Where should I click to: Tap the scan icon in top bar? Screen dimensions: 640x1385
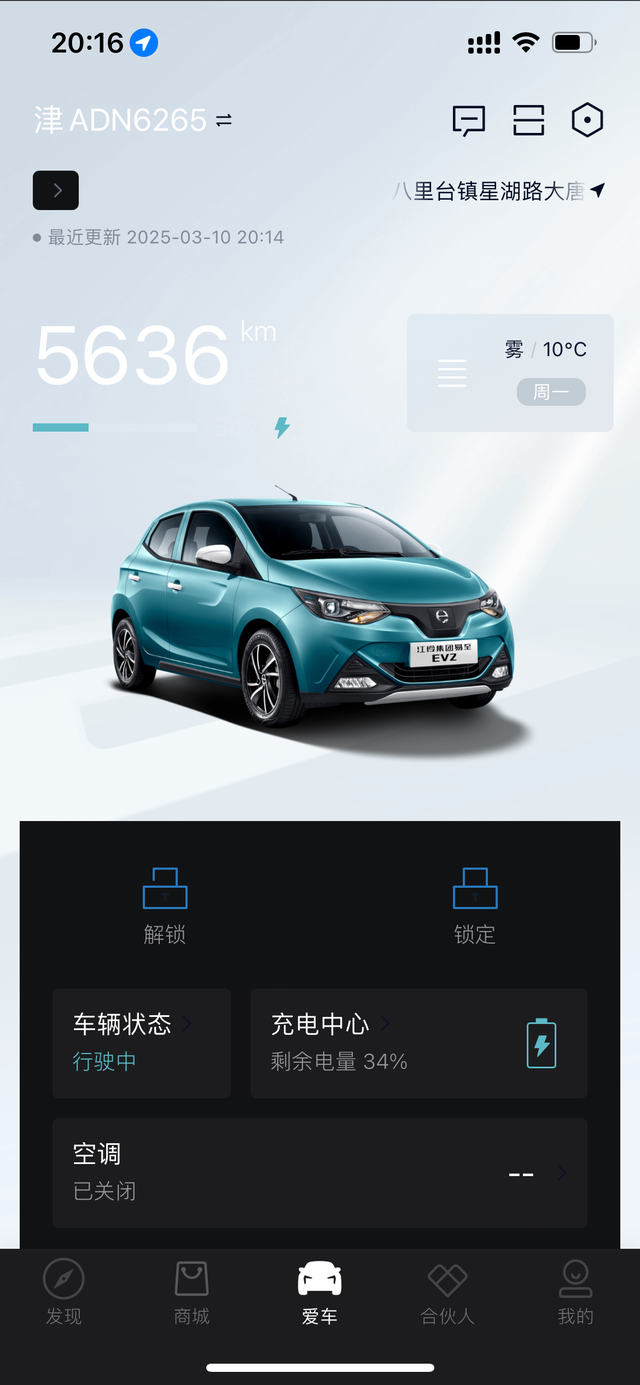pyautogui.click(x=528, y=121)
